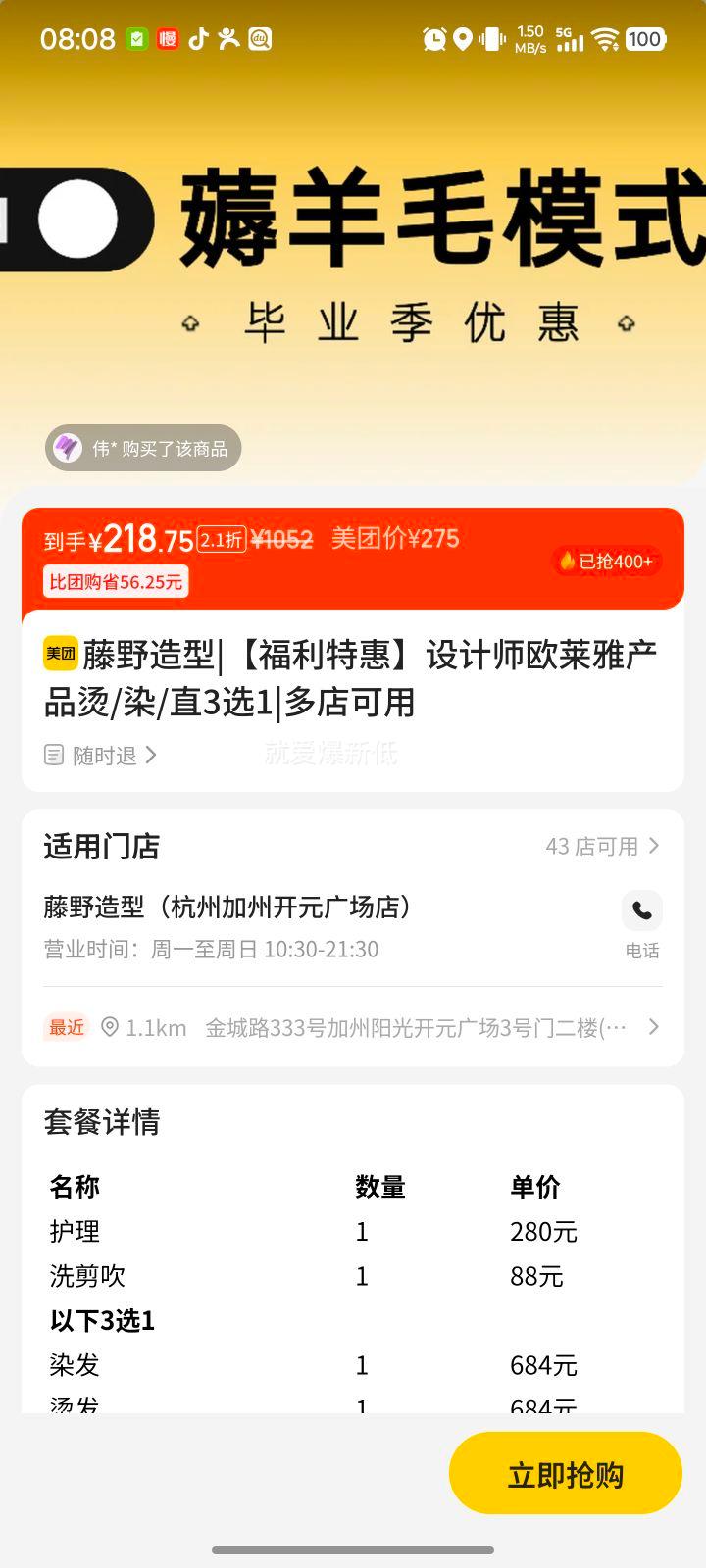Viewport: 706px width, 1568px height.
Task: Open the 藤野造型 杭州加州开元广场店 store page
Action: (227, 907)
